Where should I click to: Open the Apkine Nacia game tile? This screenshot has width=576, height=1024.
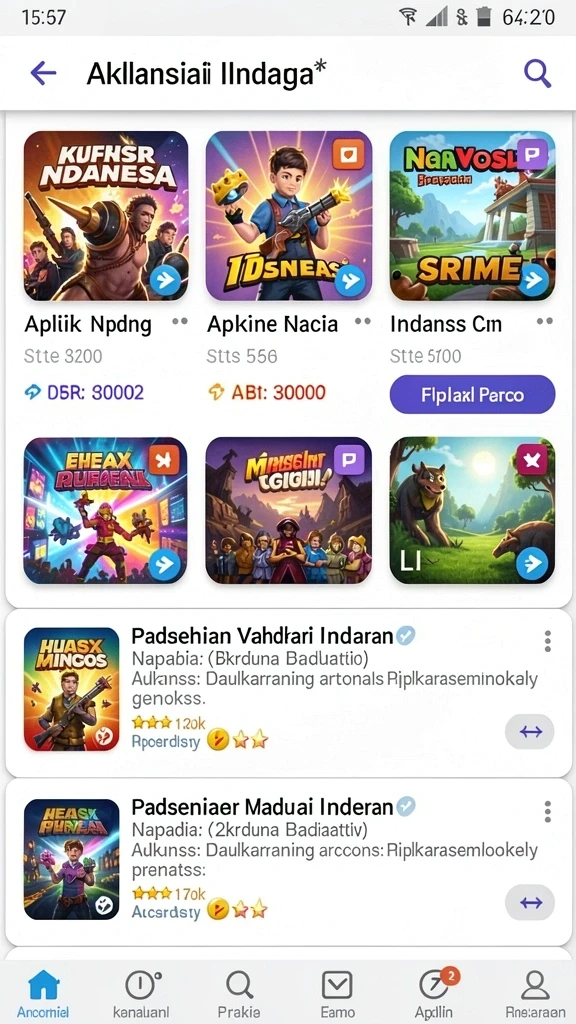point(289,216)
